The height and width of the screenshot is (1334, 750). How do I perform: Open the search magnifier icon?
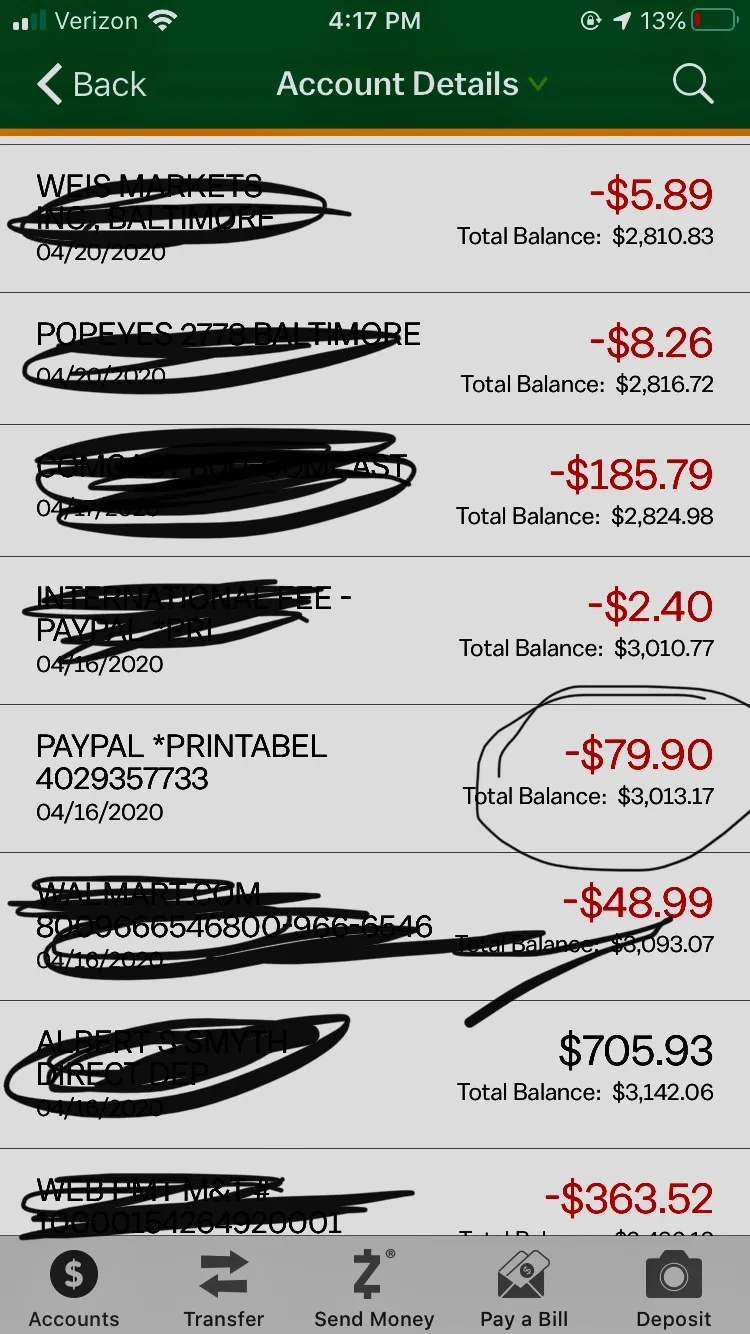point(693,84)
